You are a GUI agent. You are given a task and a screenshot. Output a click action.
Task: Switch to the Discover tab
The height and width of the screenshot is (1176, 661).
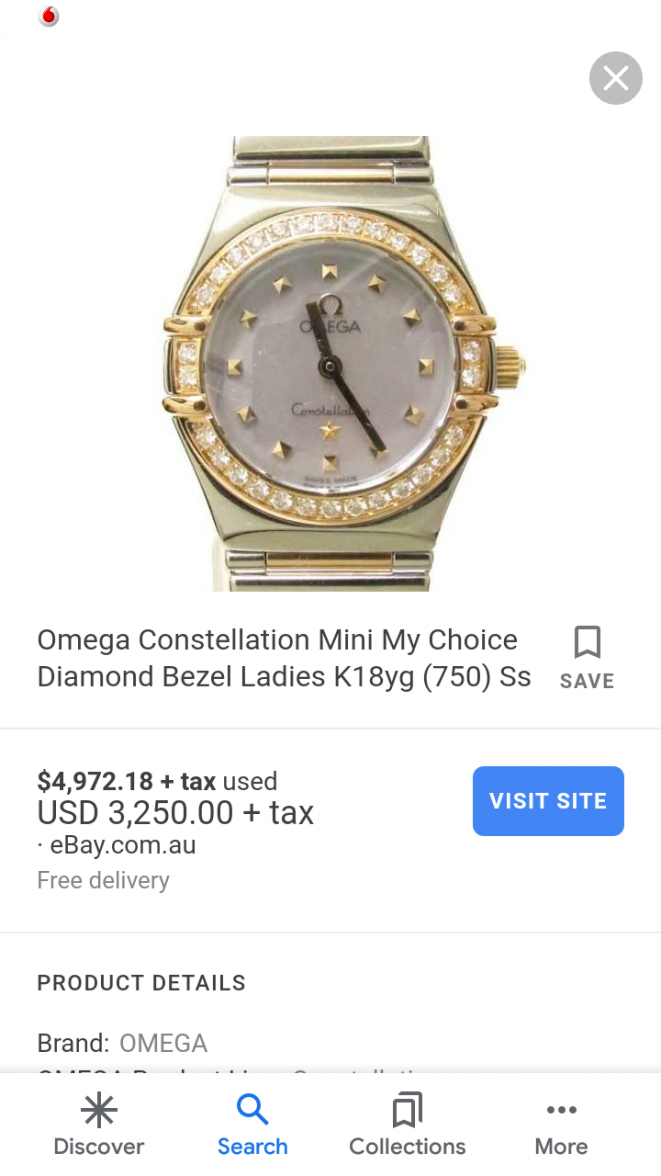99,1125
